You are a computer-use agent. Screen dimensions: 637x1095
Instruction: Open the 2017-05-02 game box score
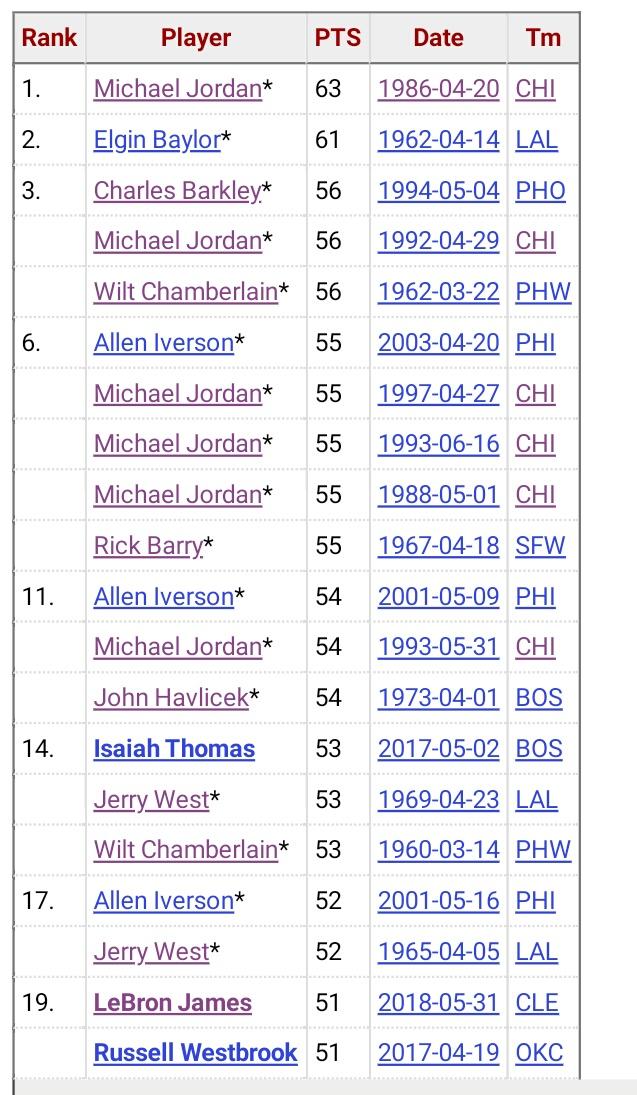(x=439, y=749)
